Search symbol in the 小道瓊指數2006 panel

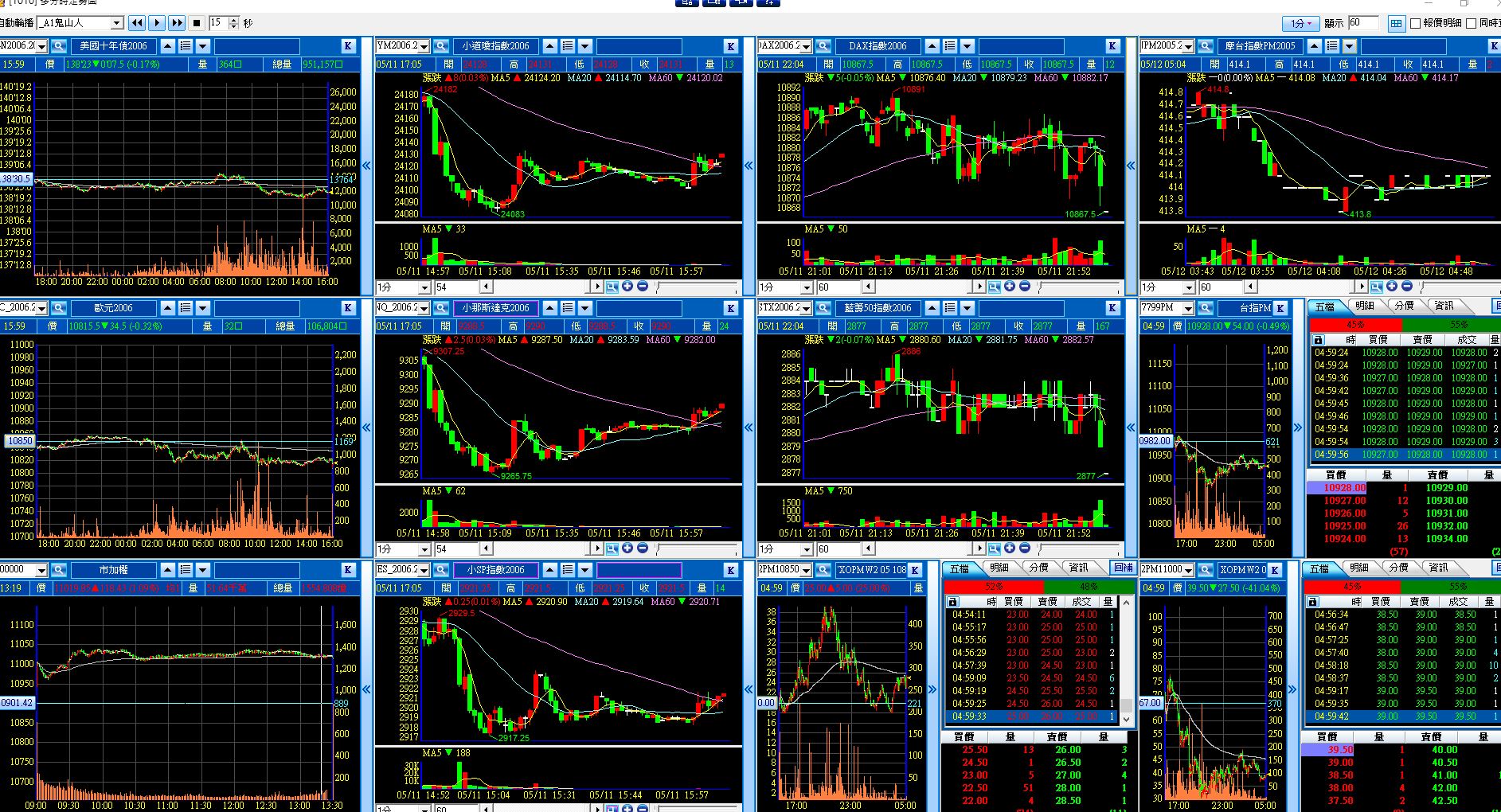(441, 46)
